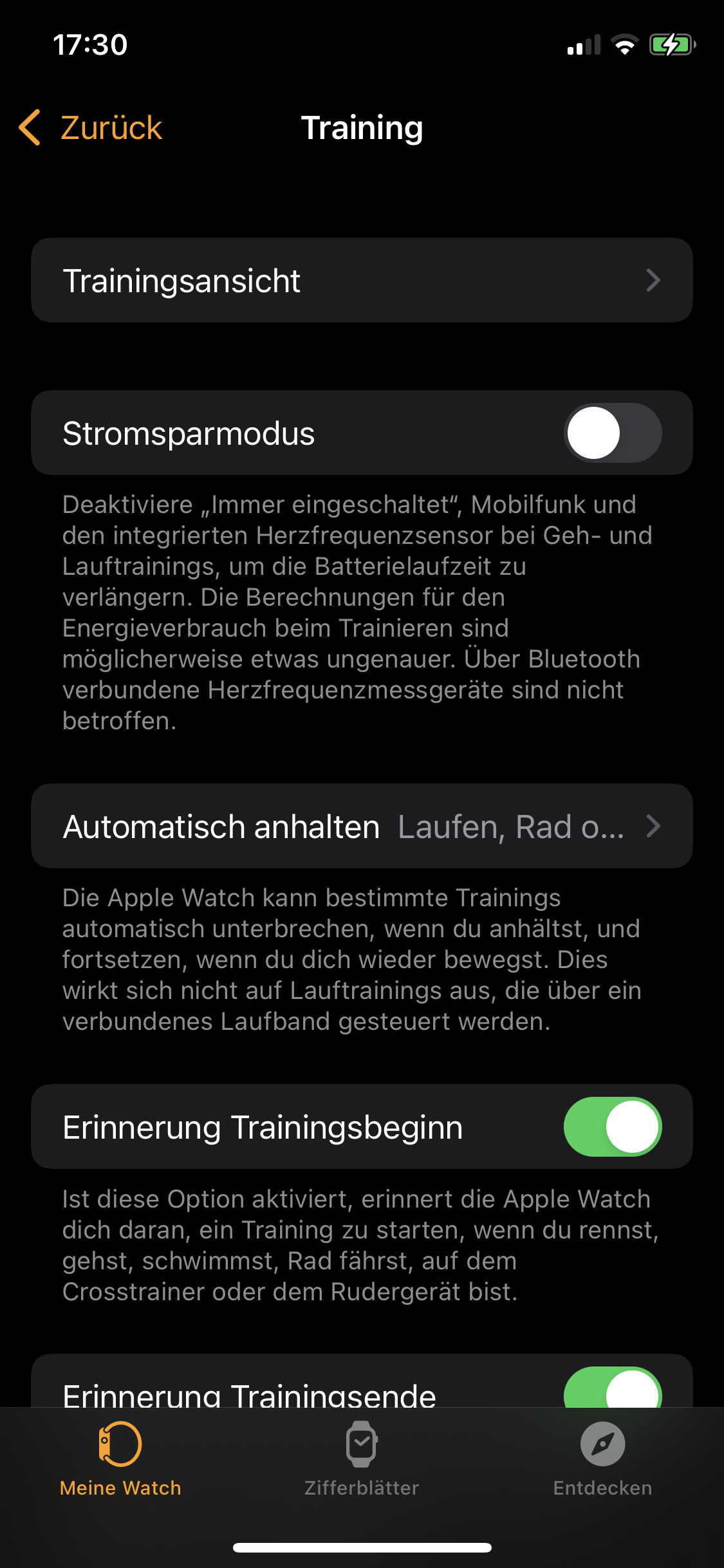Open the Trainingsansicht settings
This screenshot has width=724, height=1568.
(x=362, y=281)
